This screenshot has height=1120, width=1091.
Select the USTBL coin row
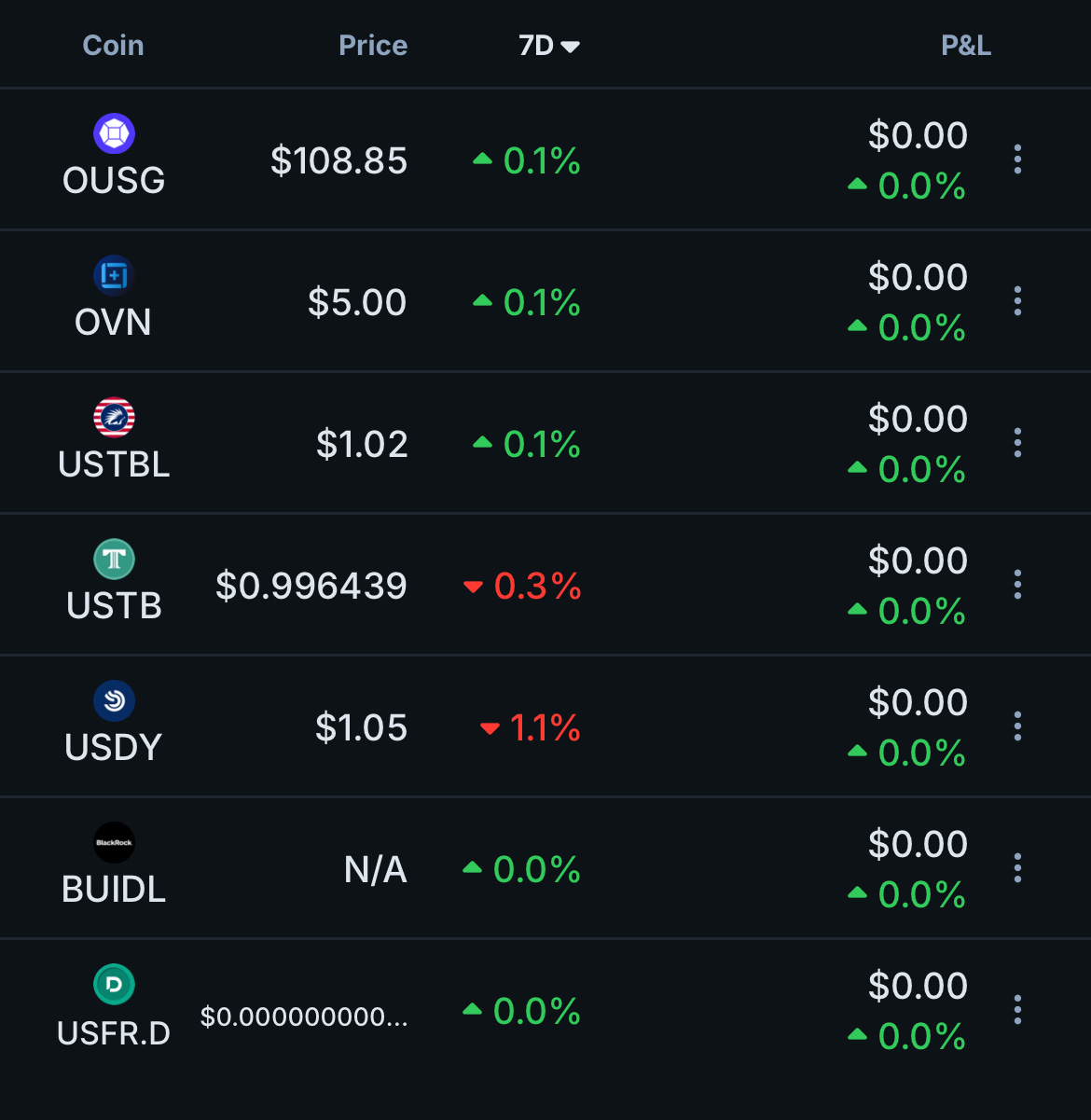pyautogui.click(x=114, y=442)
